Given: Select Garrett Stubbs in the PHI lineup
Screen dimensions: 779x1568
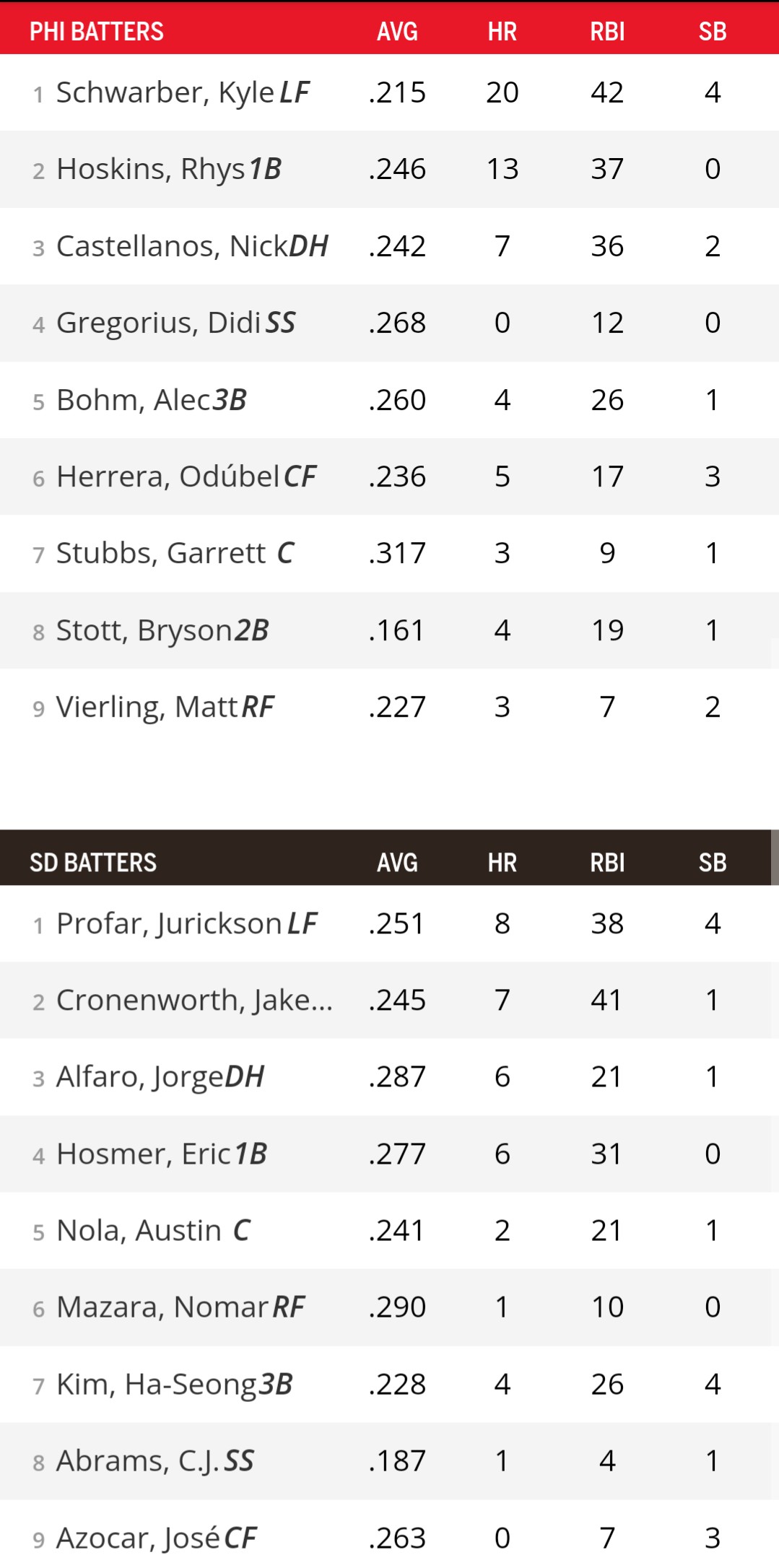Looking at the screenshot, I should pos(161,553).
